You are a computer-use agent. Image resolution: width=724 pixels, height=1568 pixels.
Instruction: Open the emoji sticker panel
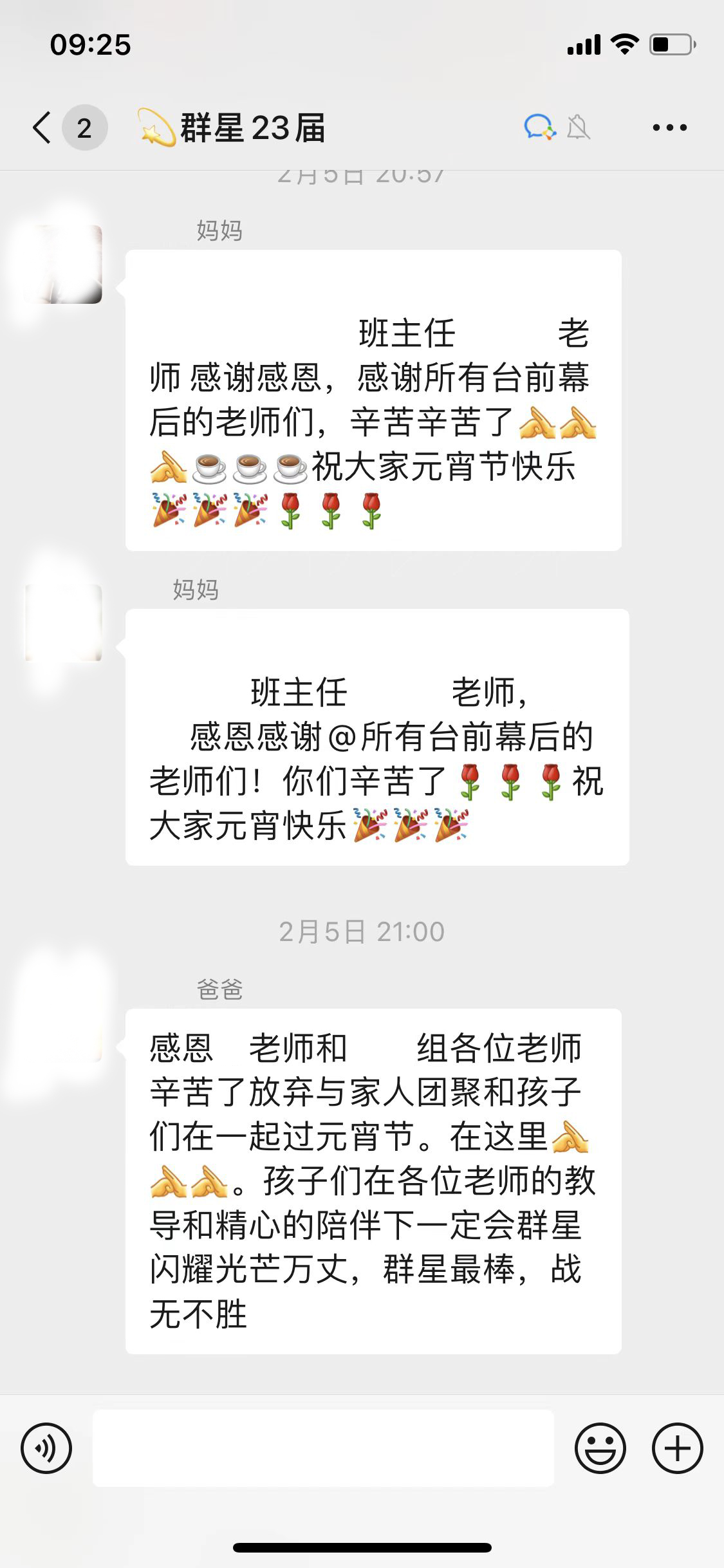coord(600,1448)
